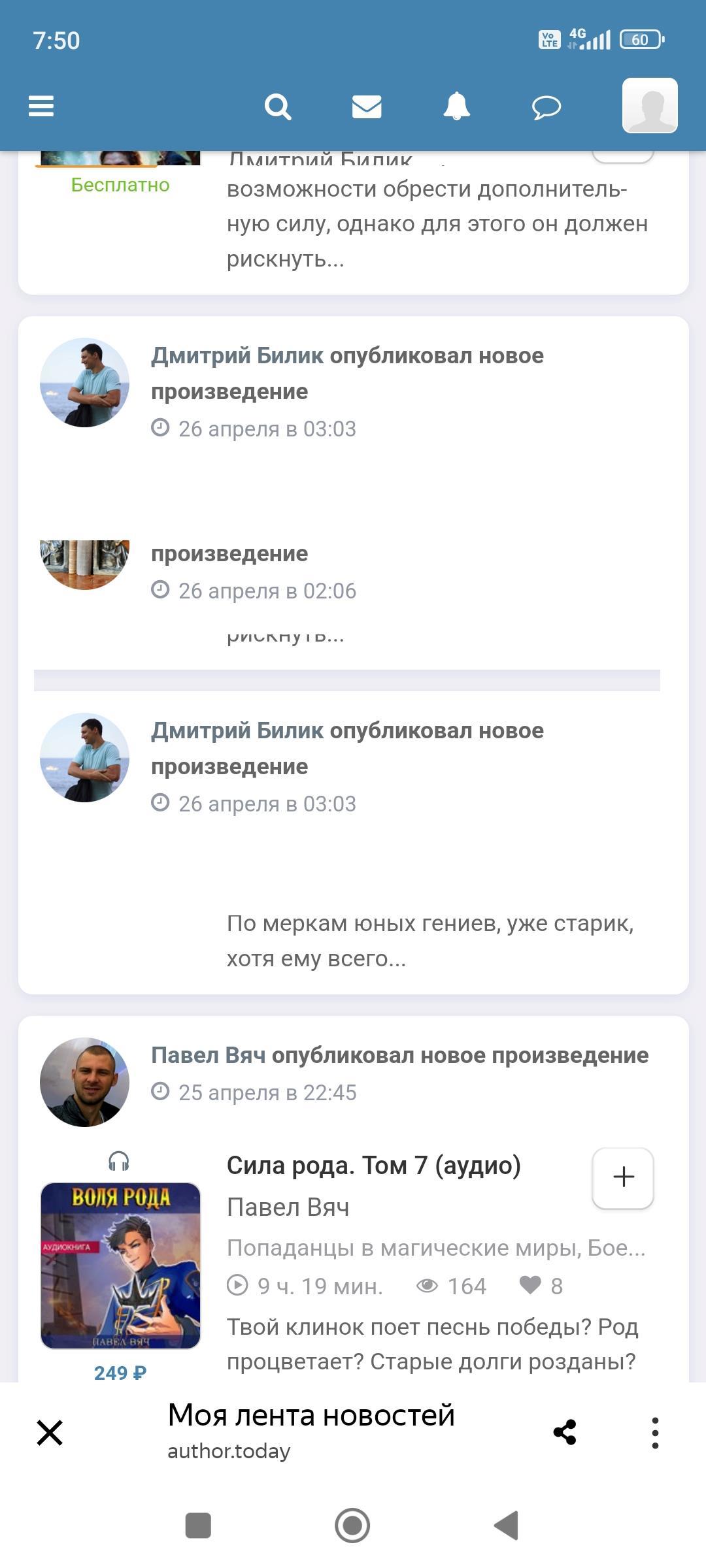The width and height of the screenshot is (706, 1568).
Task: Open the Воля рода audiobook cover
Action: coord(120,1265)
